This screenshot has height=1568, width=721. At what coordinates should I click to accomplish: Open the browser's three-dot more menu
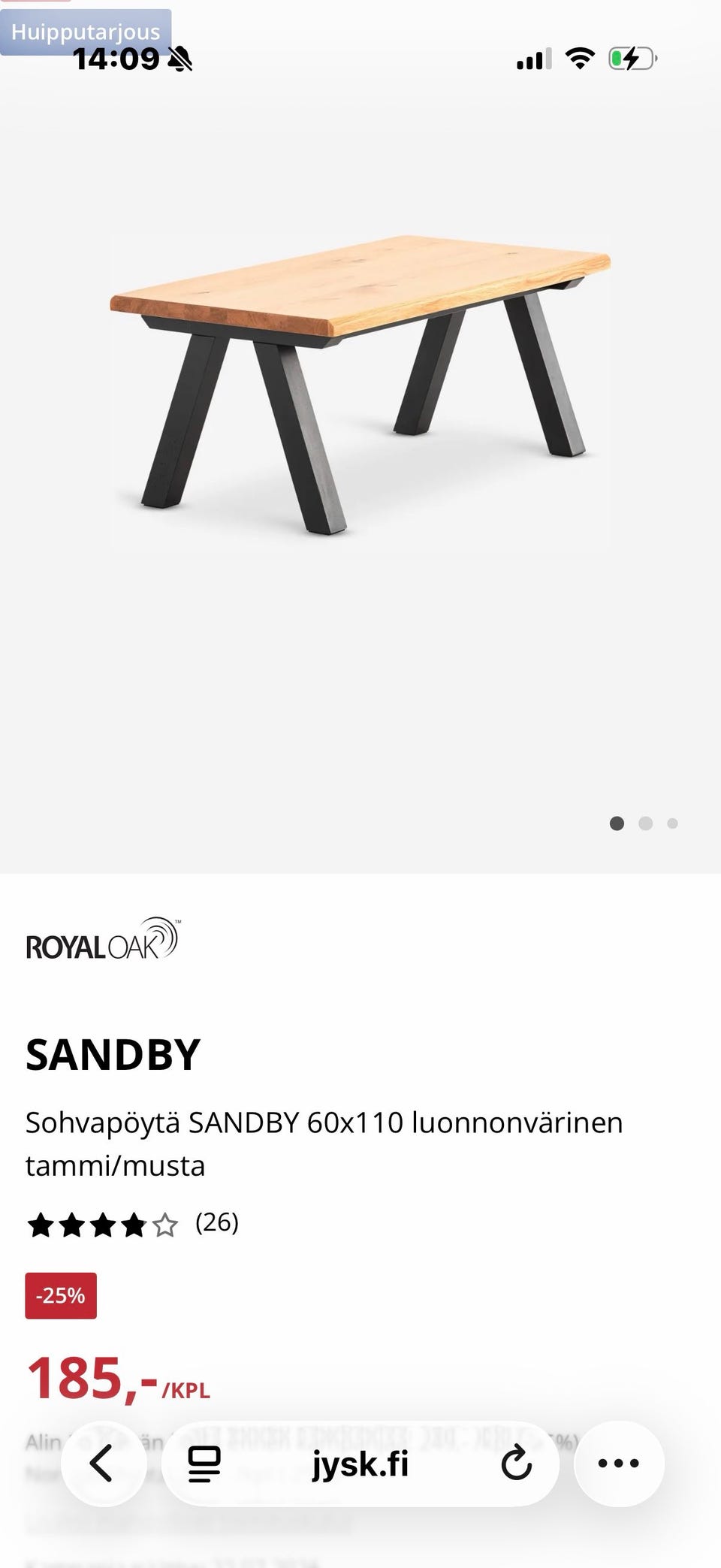pyautogui.click(x=619, y=1464)
